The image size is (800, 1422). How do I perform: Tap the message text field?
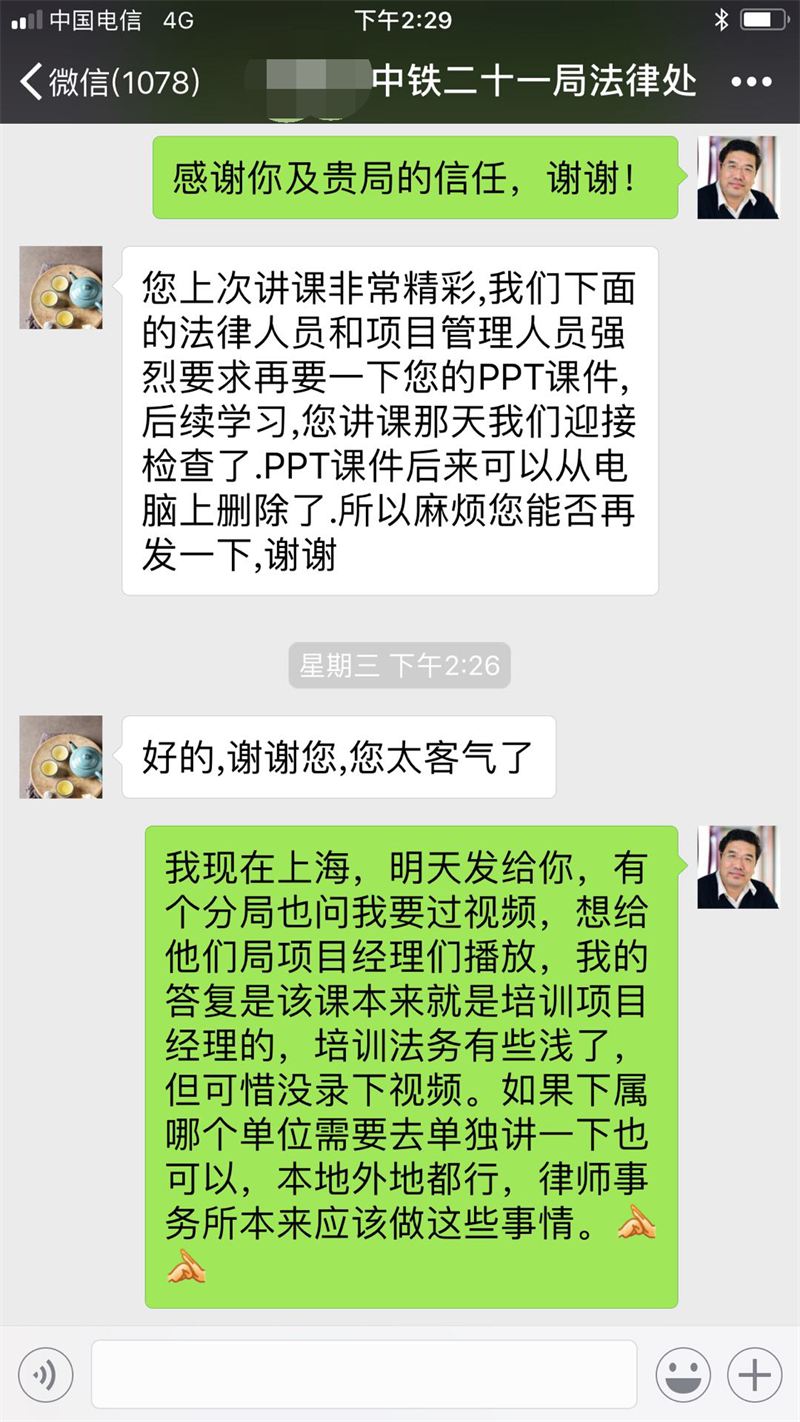point(364,1374)
